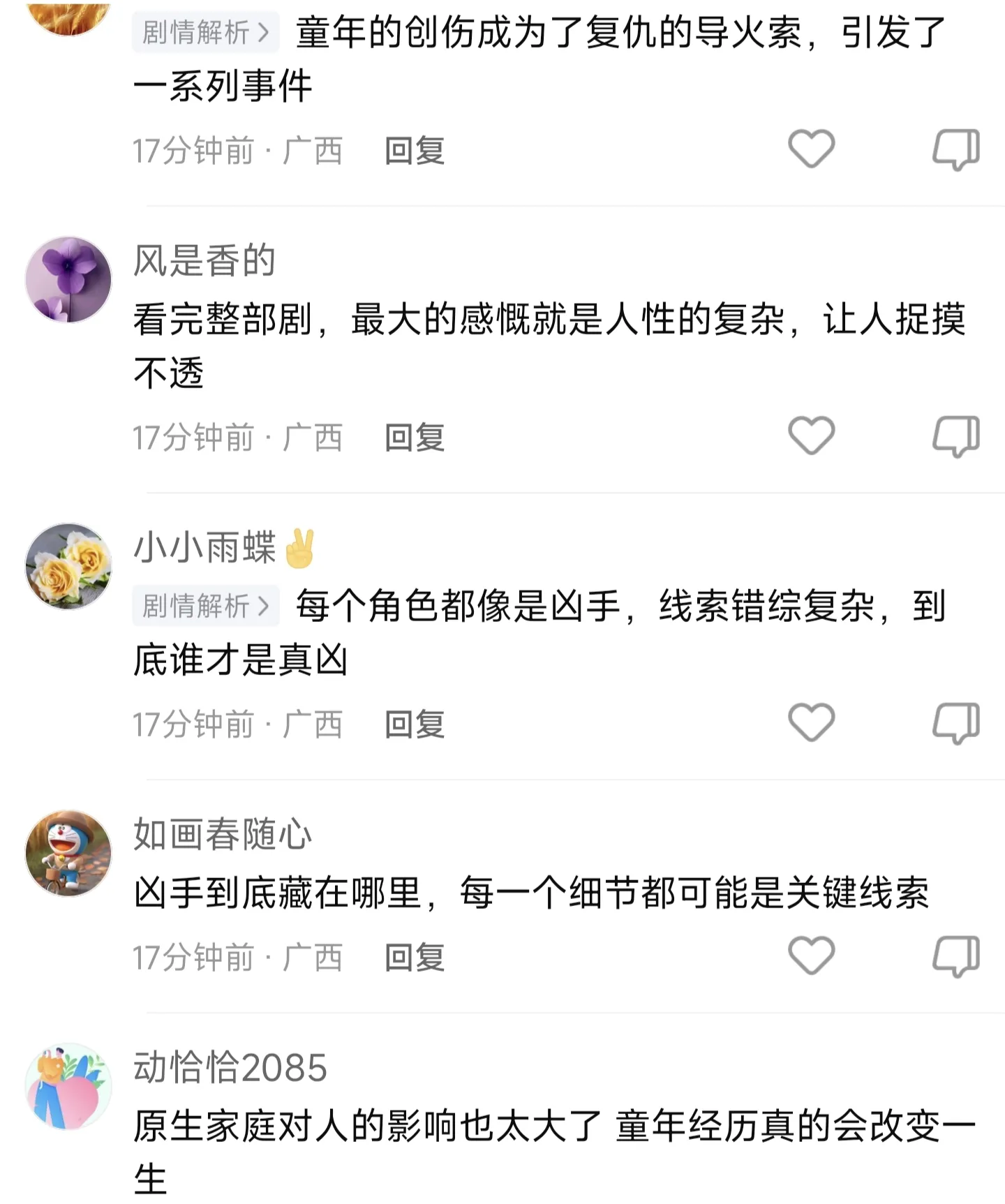Open username 动恰恰2085
Screen dimensions: 1005x1204
point(230,1067)
